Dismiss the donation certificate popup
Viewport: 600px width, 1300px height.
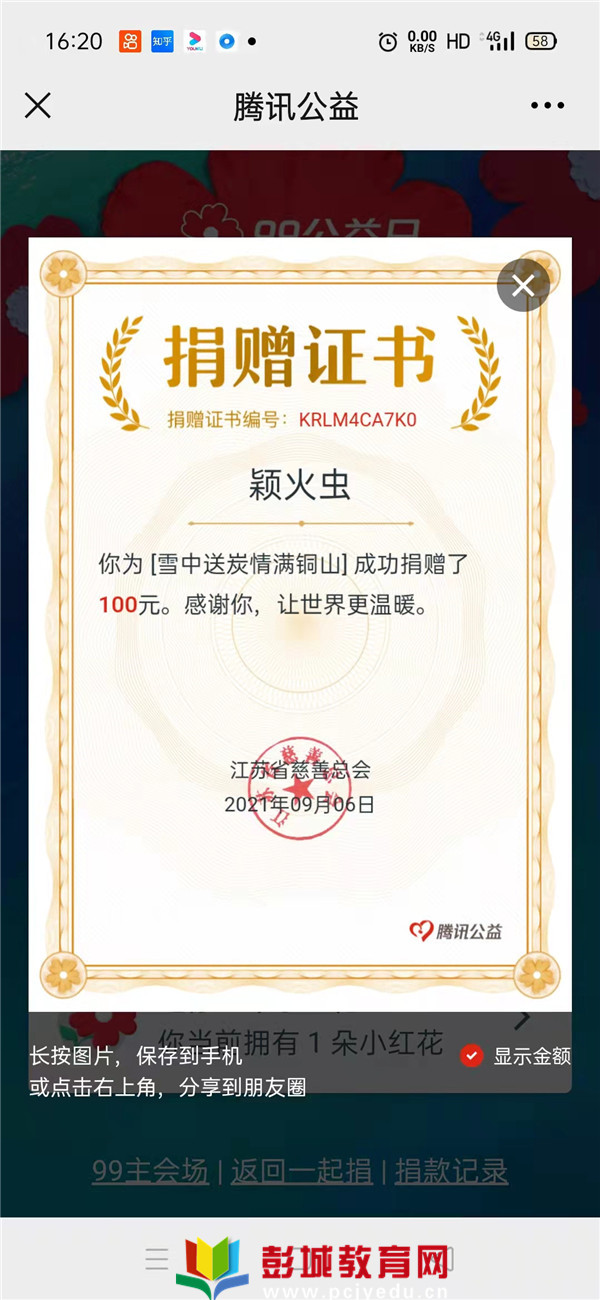click(x=523, y=286)
